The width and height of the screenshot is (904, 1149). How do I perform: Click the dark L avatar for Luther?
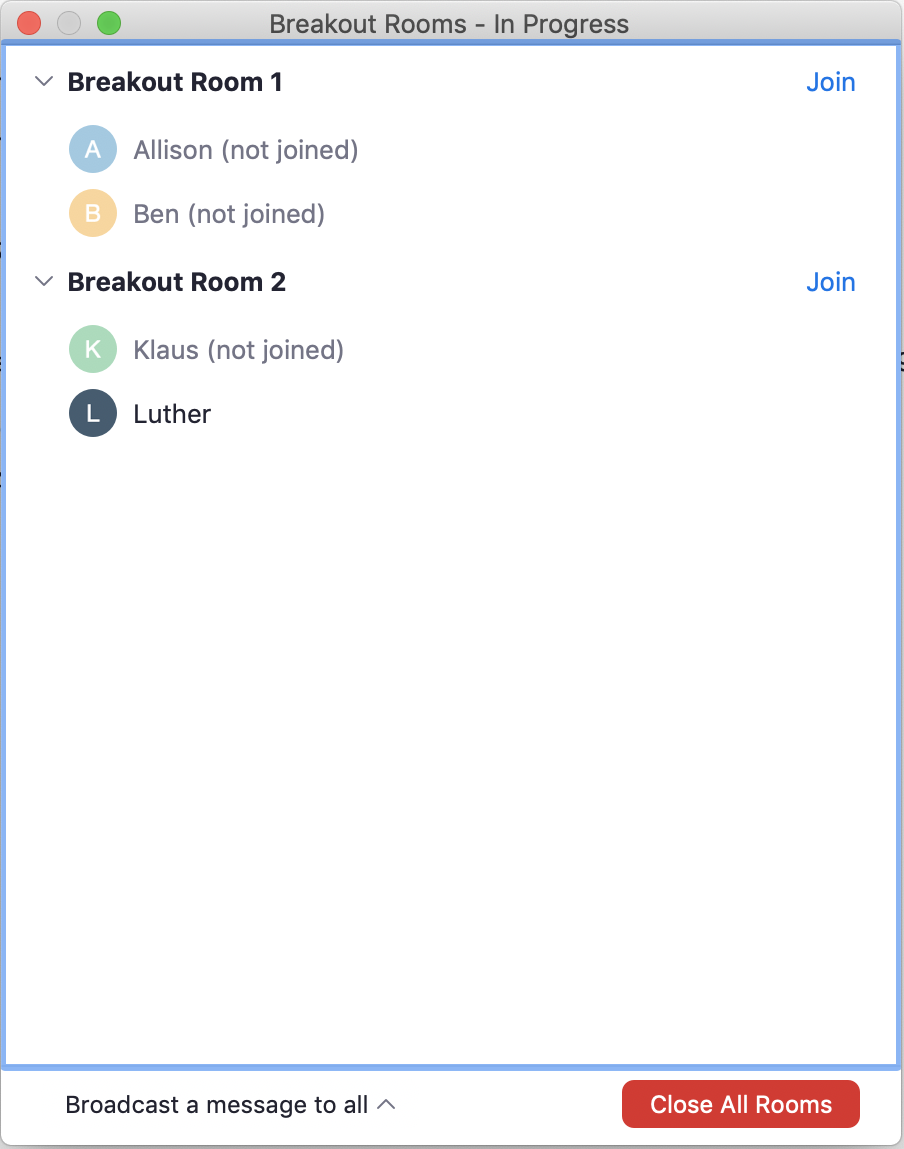(x=92, y=413)
